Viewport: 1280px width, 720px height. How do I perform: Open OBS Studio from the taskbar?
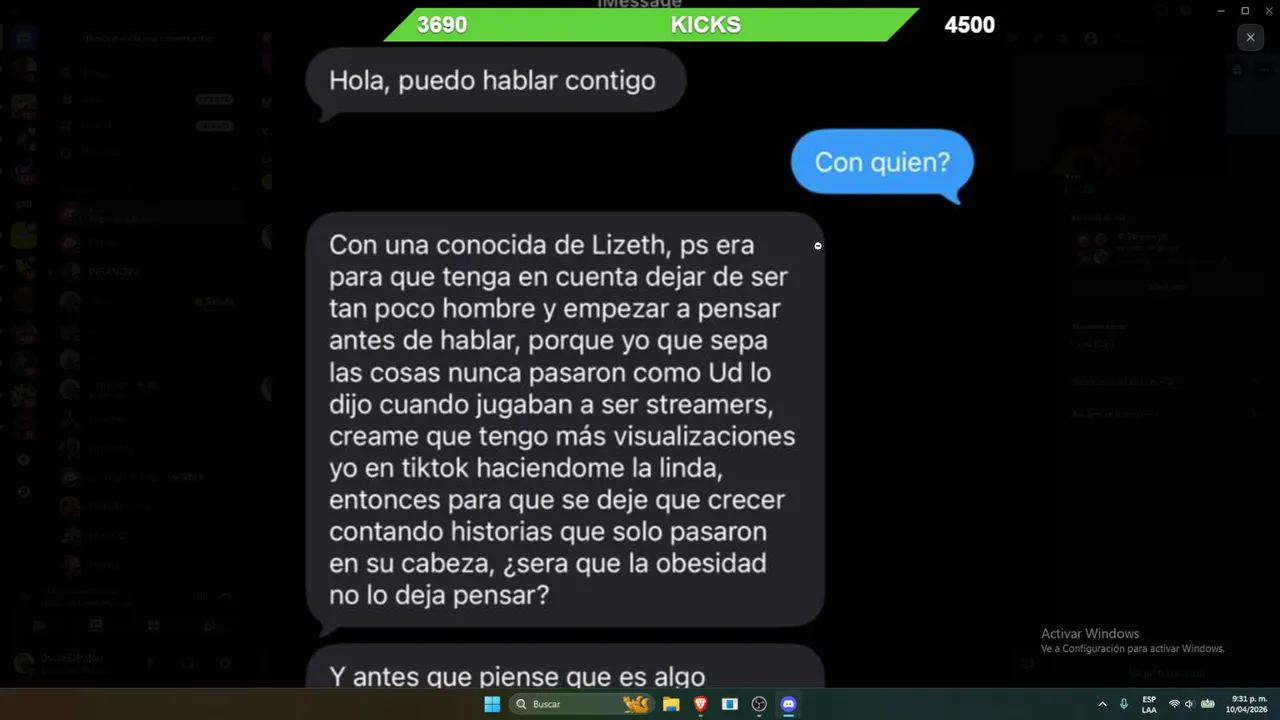click(x=759, y=704)
